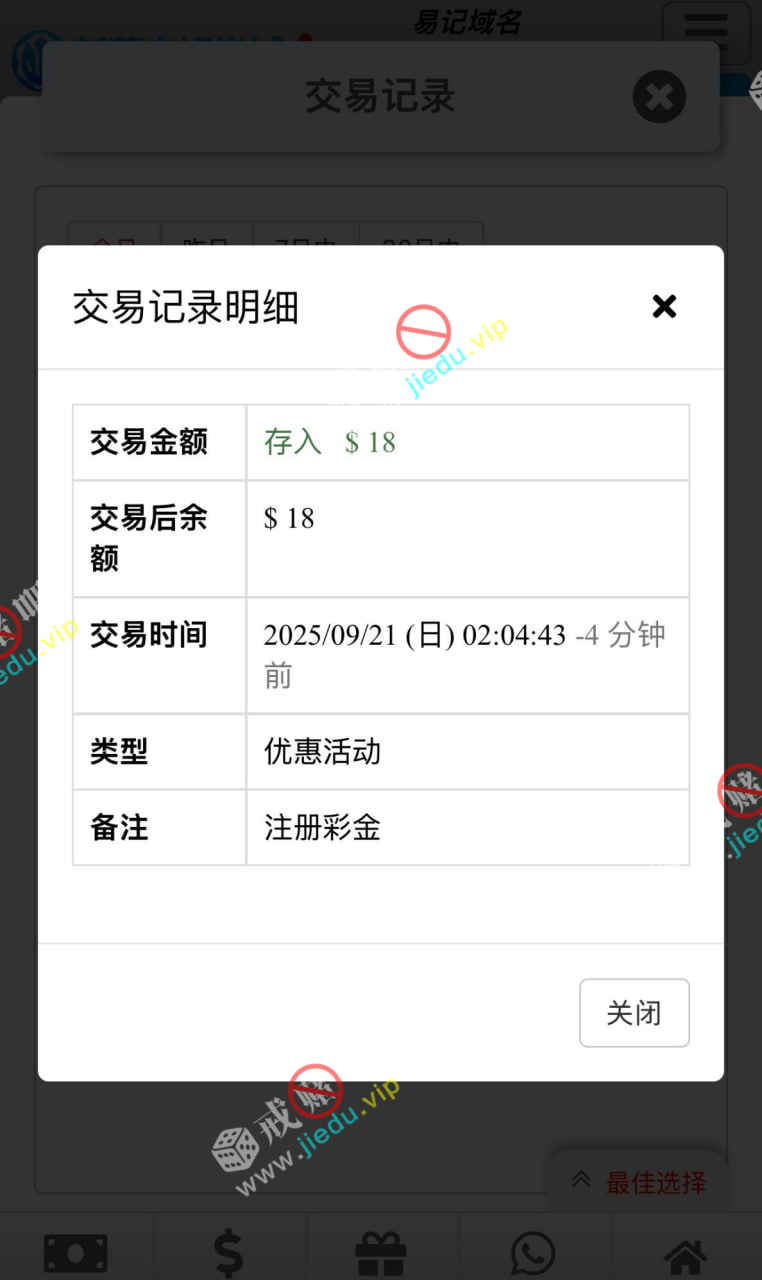Open the gift promotions tab
Screen dimensions: 762x1280
pyautogui.click(x=381, y=1252)
